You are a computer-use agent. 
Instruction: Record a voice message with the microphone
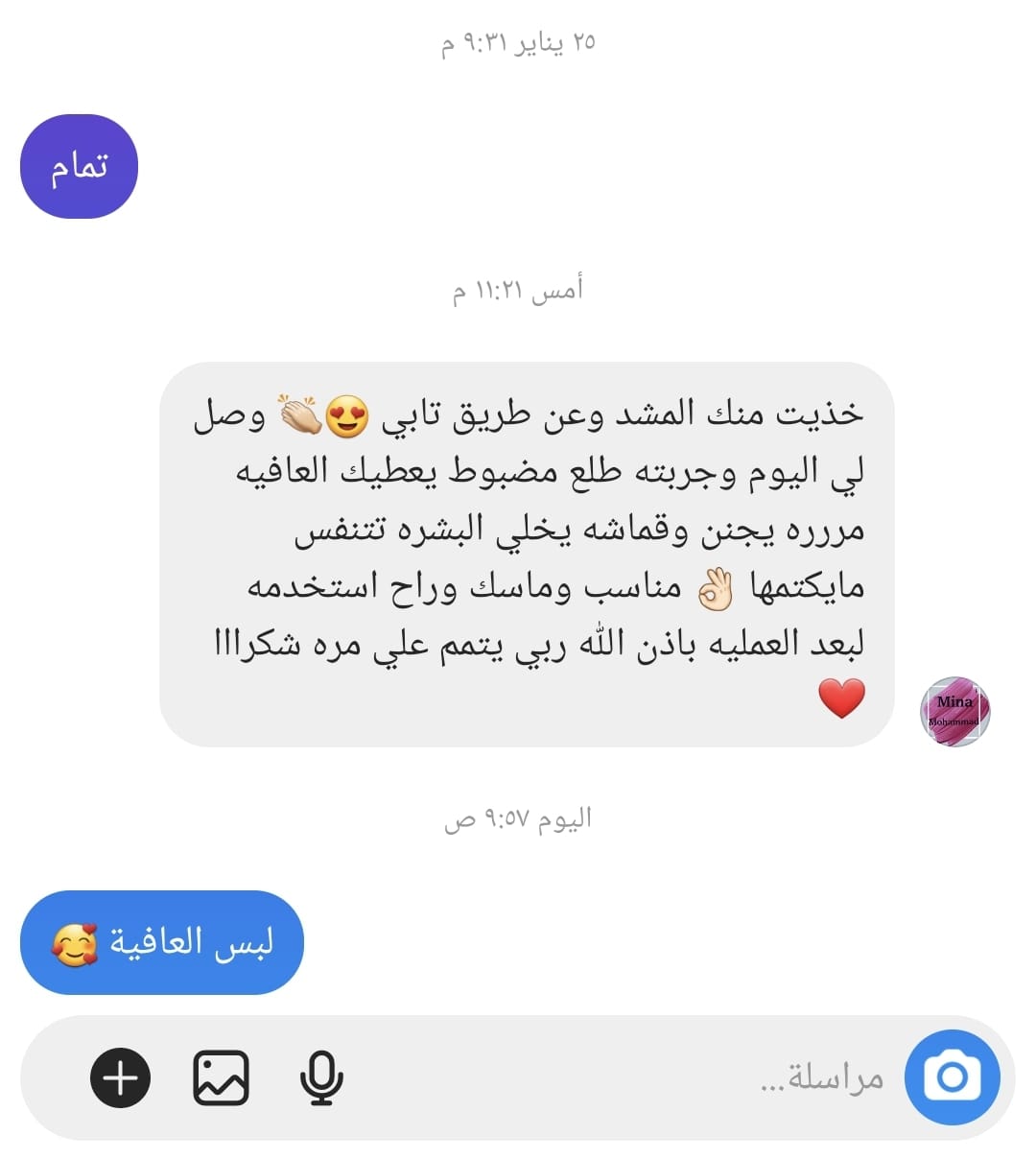(321, 1077)
